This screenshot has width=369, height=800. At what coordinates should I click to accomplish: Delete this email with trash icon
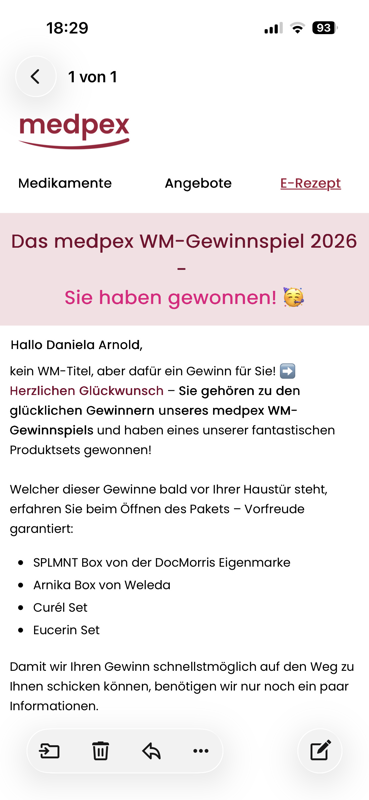click(x=100, y=751)
